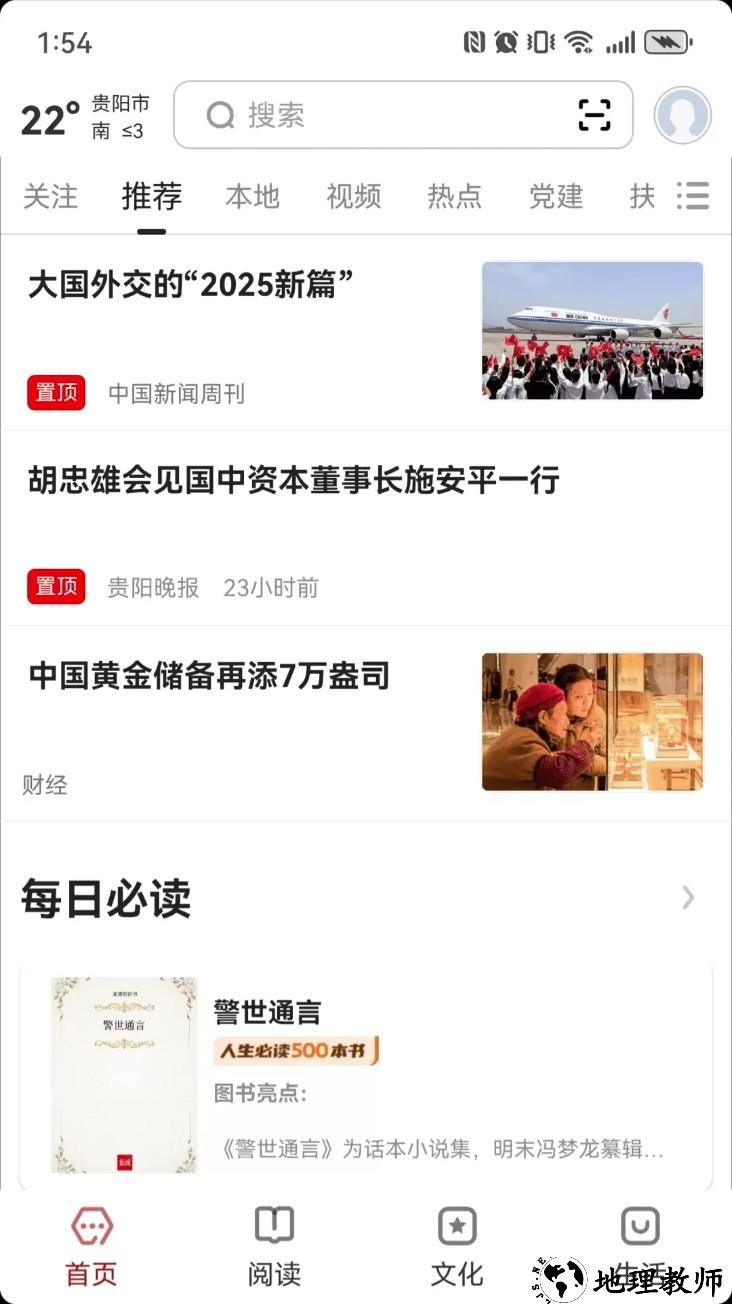Open the 党建 channel
Viewport: 732px width, 1304px height.
[556, 196]
